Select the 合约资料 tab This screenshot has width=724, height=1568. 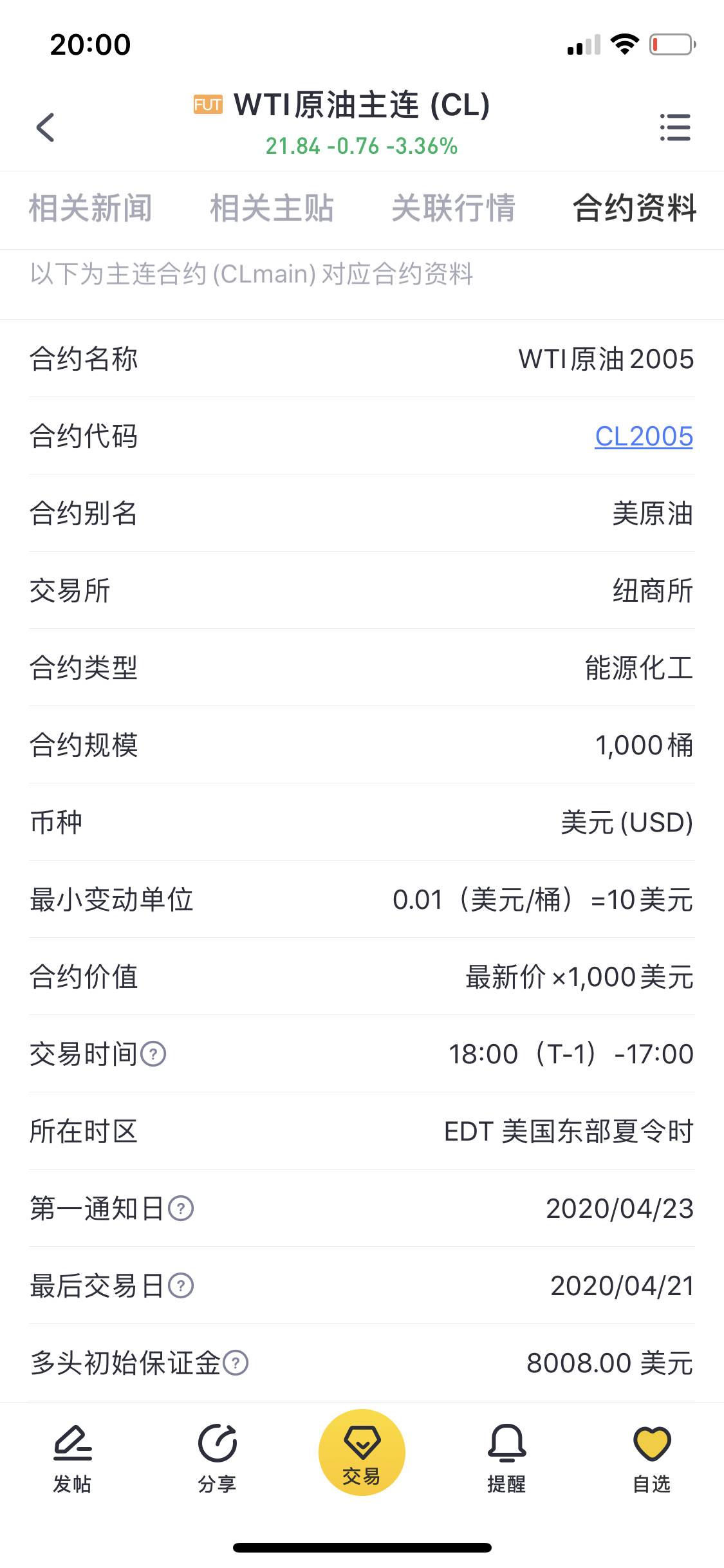coord(635,208)
